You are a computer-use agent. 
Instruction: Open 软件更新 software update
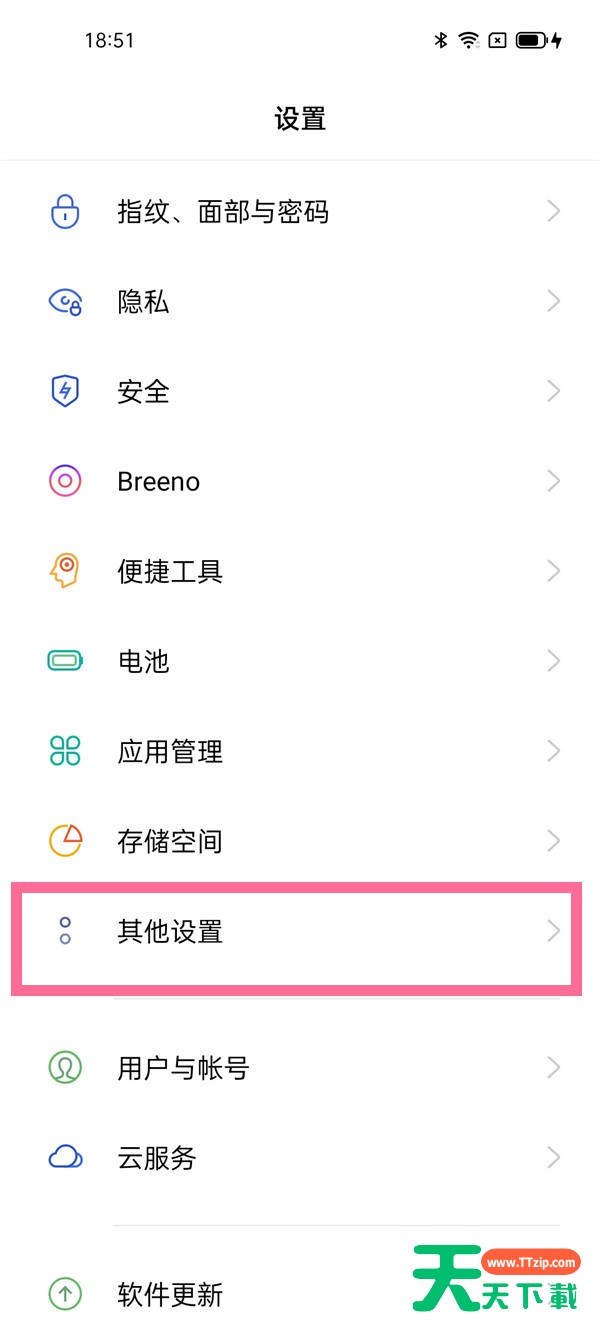pos(300,1295)
